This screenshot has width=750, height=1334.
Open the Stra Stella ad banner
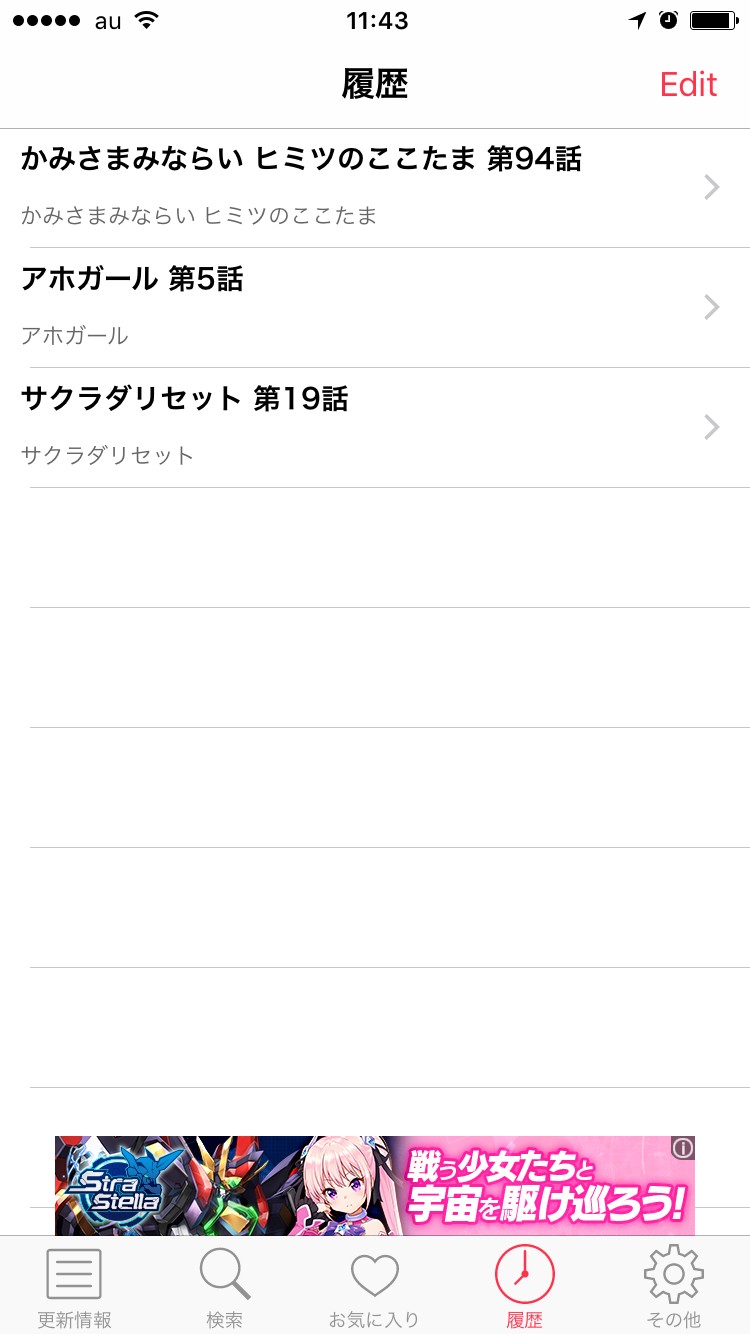coord(375,1185)
